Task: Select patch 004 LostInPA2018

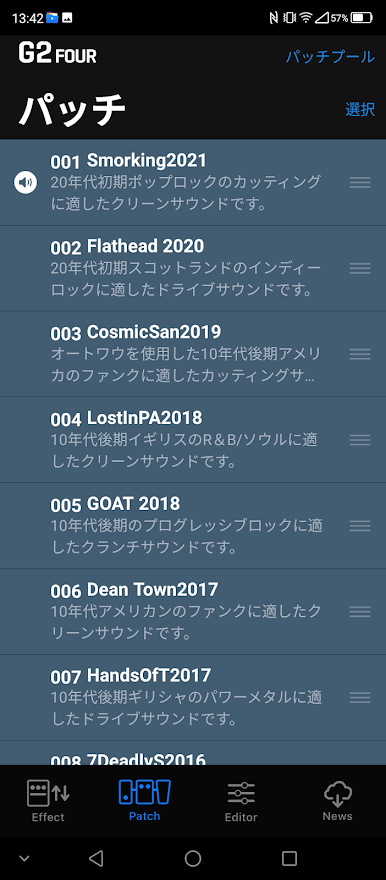Action: coord(193,440)
